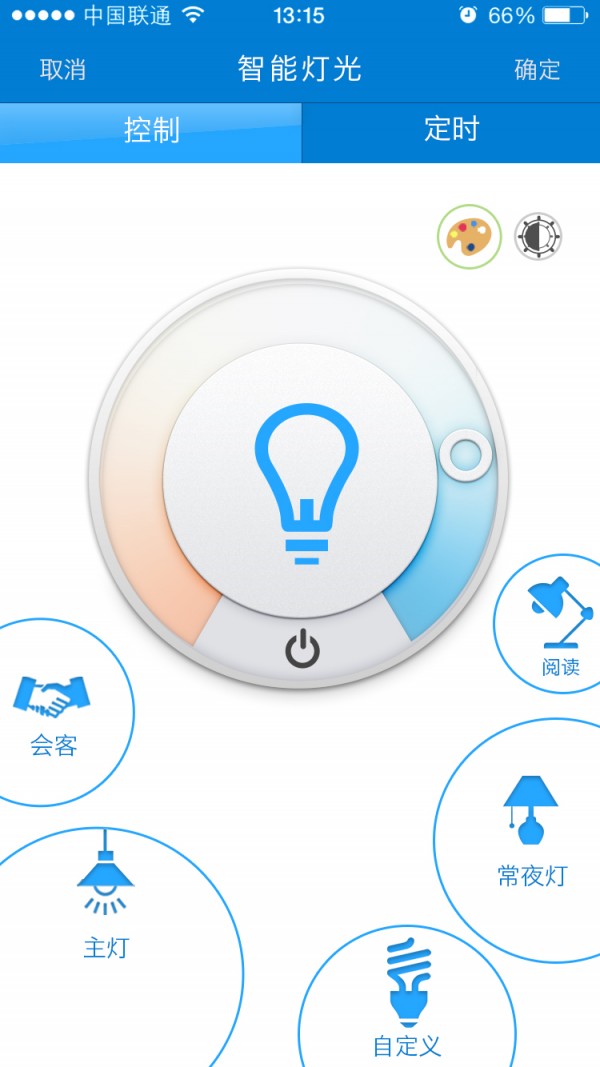The height and width of the screenshot is (1067, 600).
Task: Tap the color temperature dial knob
Action: click(x=465, y=455)
